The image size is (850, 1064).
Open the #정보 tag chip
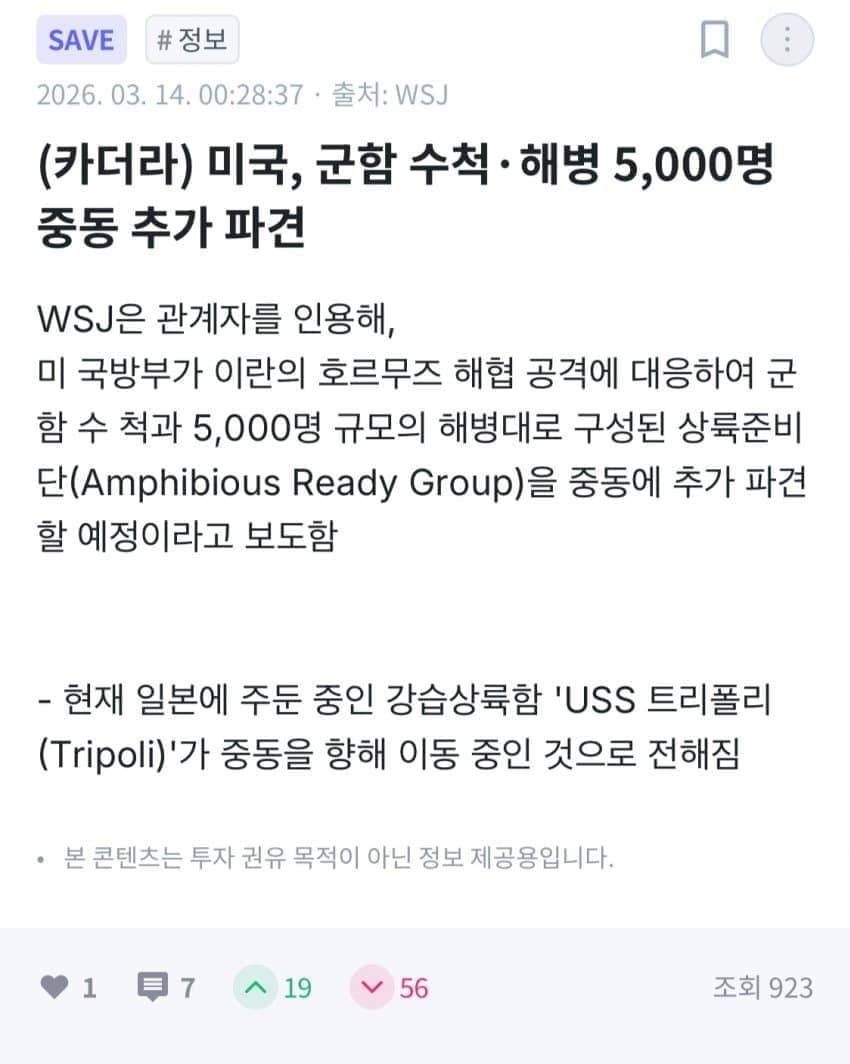click(x=192, y=40)
